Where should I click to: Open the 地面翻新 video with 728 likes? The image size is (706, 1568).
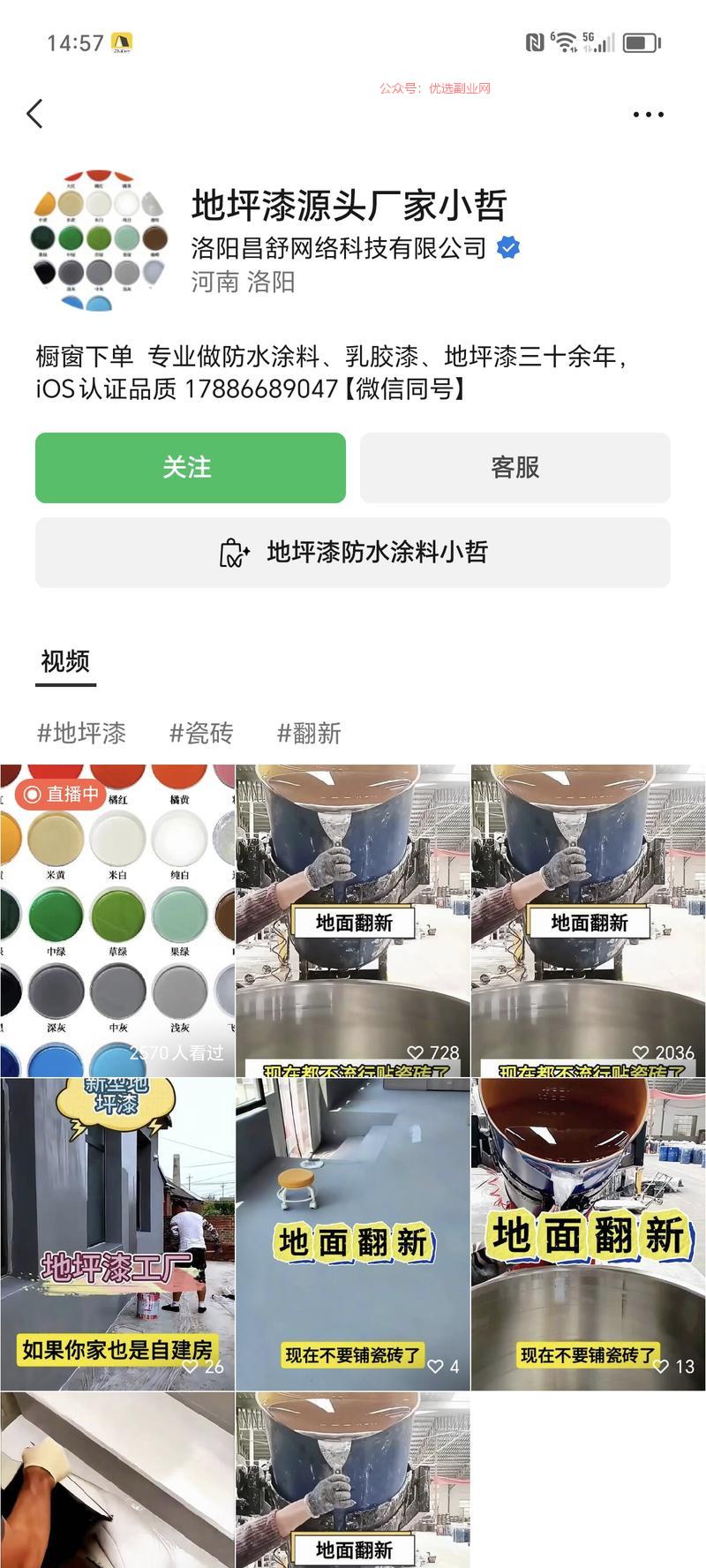353,921
